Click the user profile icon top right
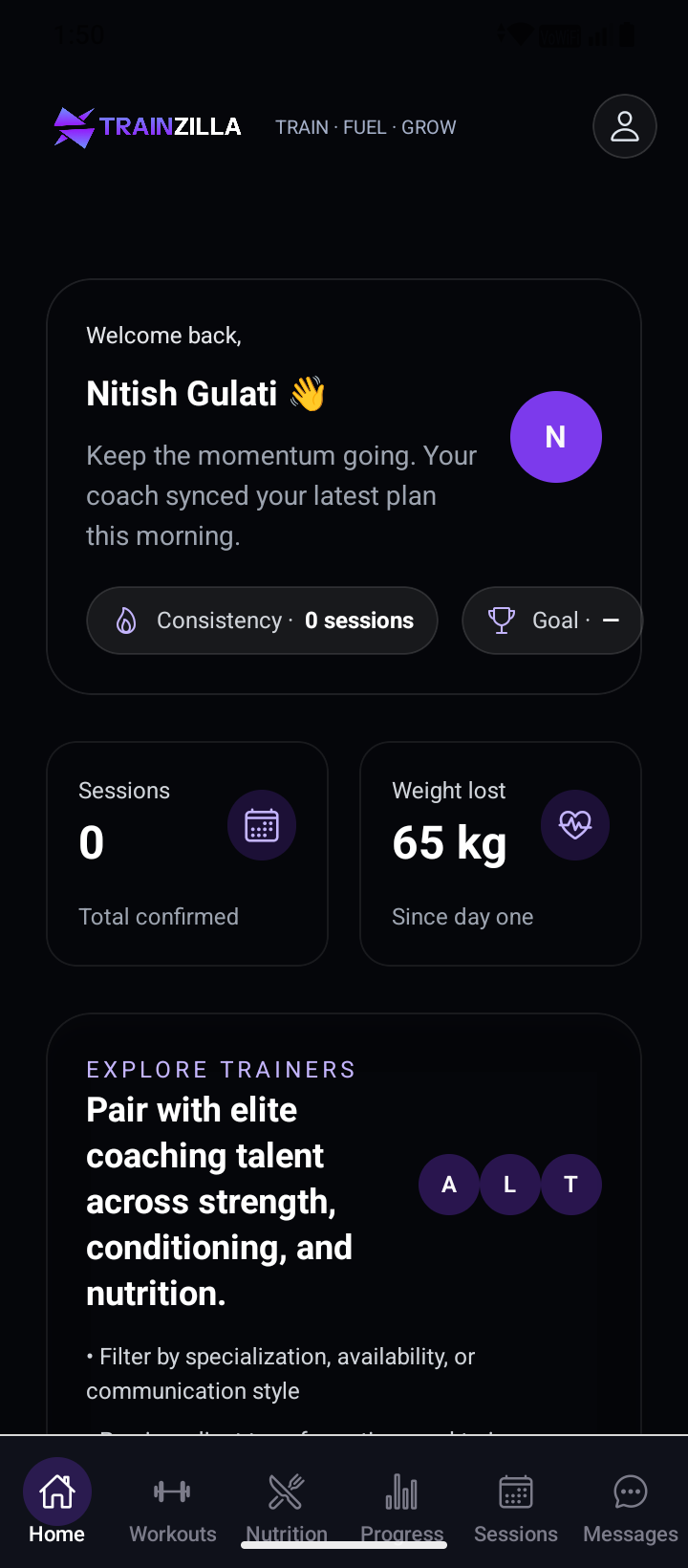Image resolution: width=688 pixels, height=1568 pixels. [x=625, y=125]
